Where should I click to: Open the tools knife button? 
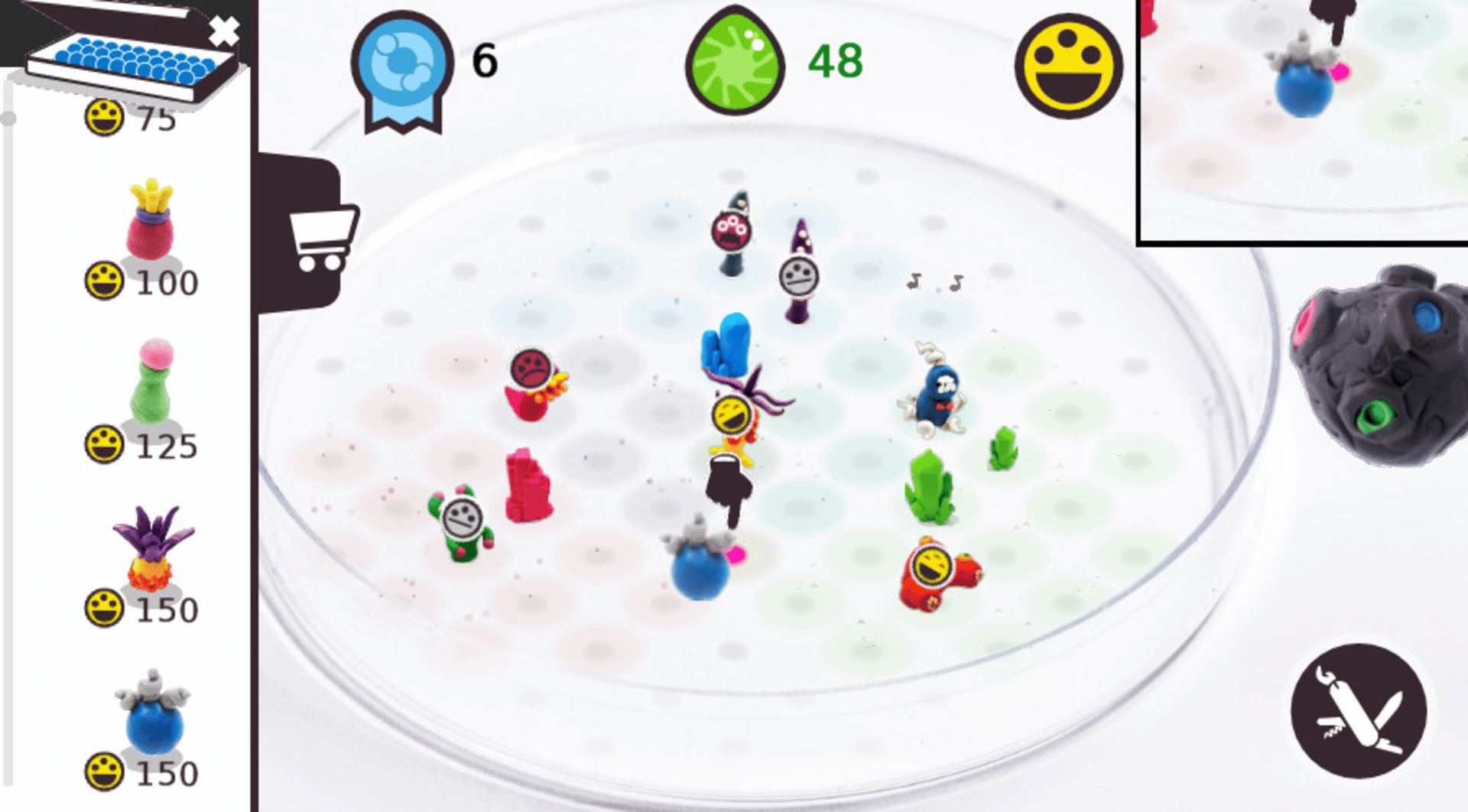coord(1358,712)
